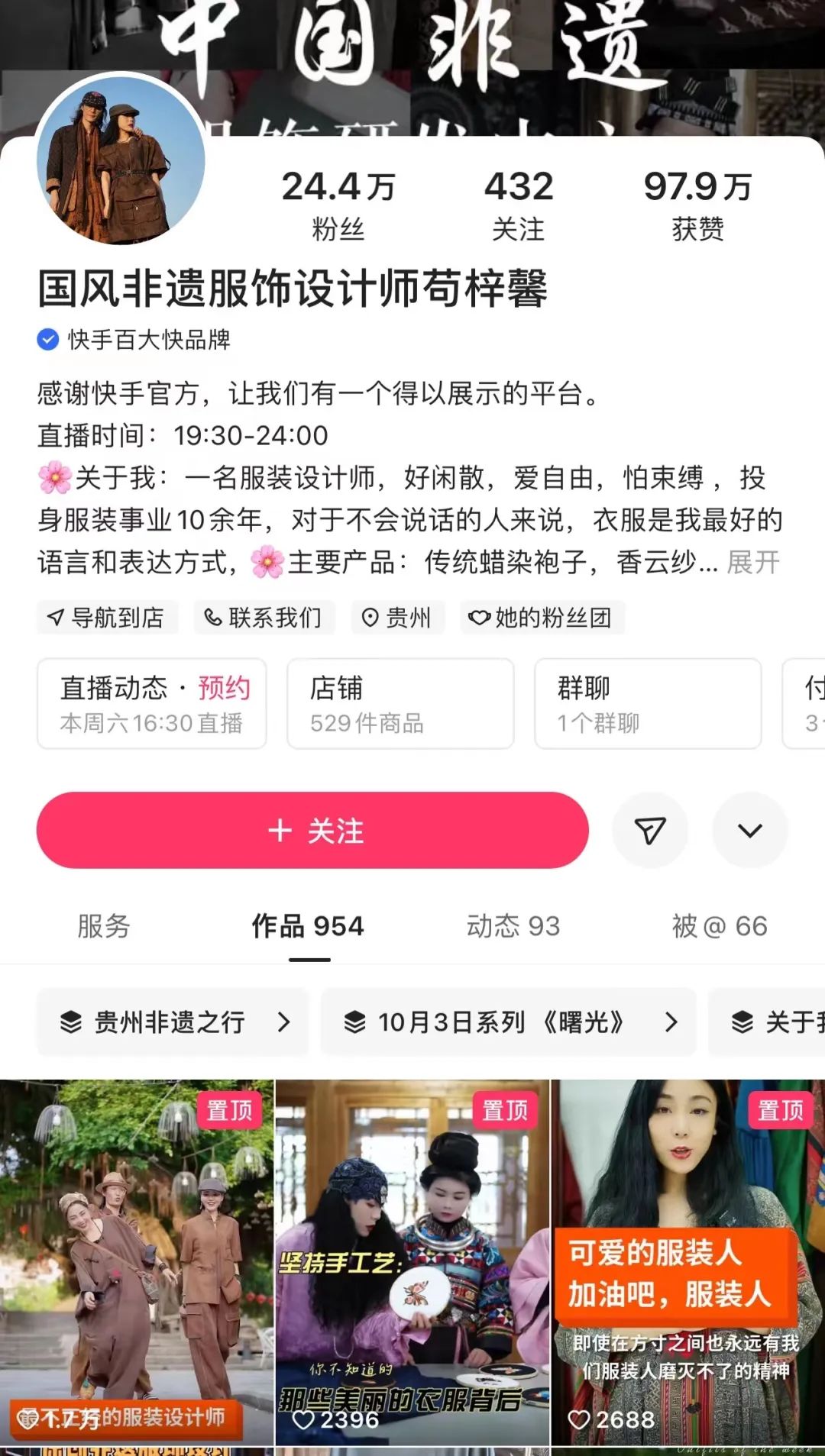Image resolution: width=825 pixels, height=1456 pixels.
Task: Tap the location pin icon for 贵州
Action: [370, 618]
